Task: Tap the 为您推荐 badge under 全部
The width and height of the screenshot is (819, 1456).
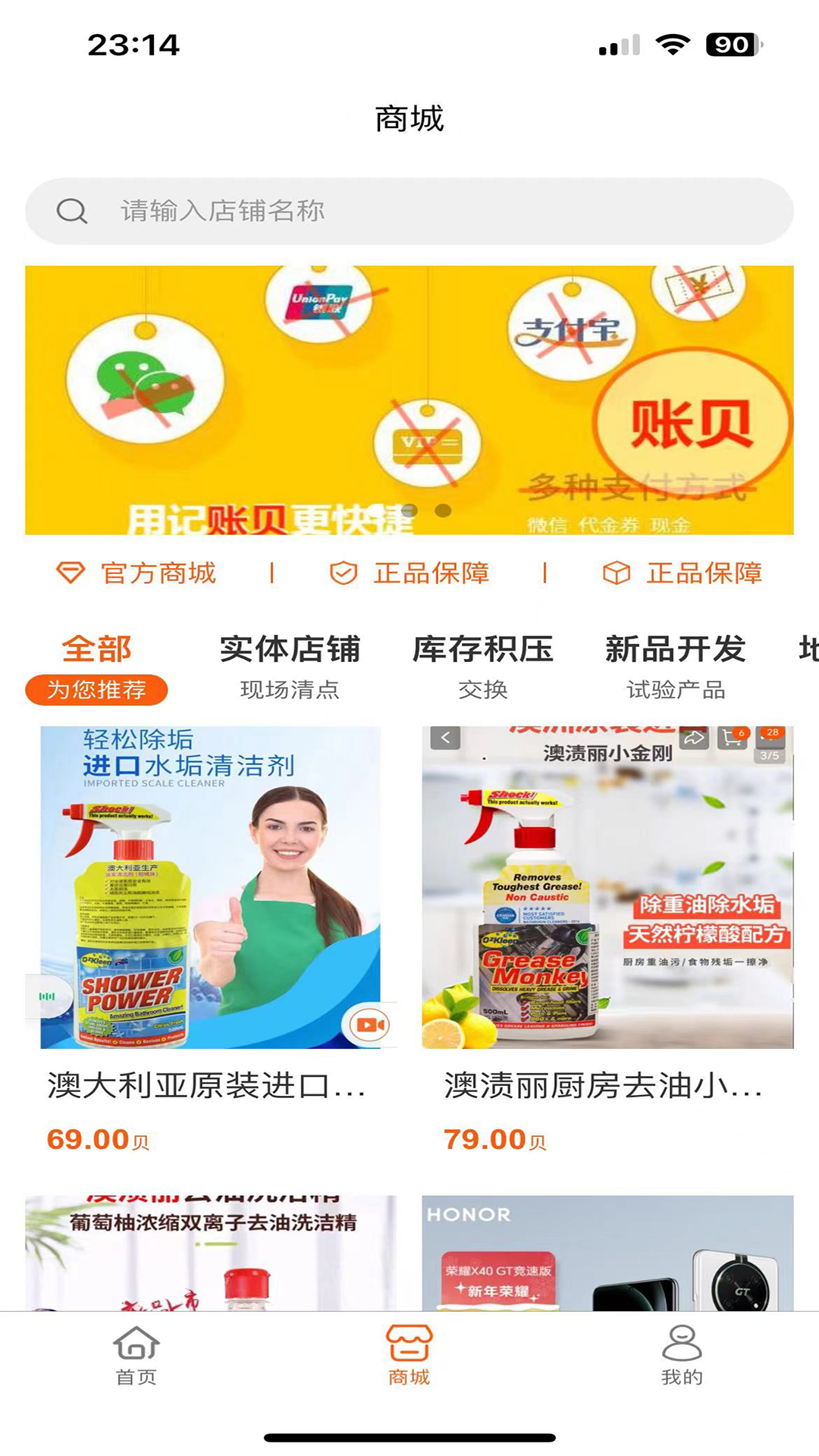Action: coord(99,689)
